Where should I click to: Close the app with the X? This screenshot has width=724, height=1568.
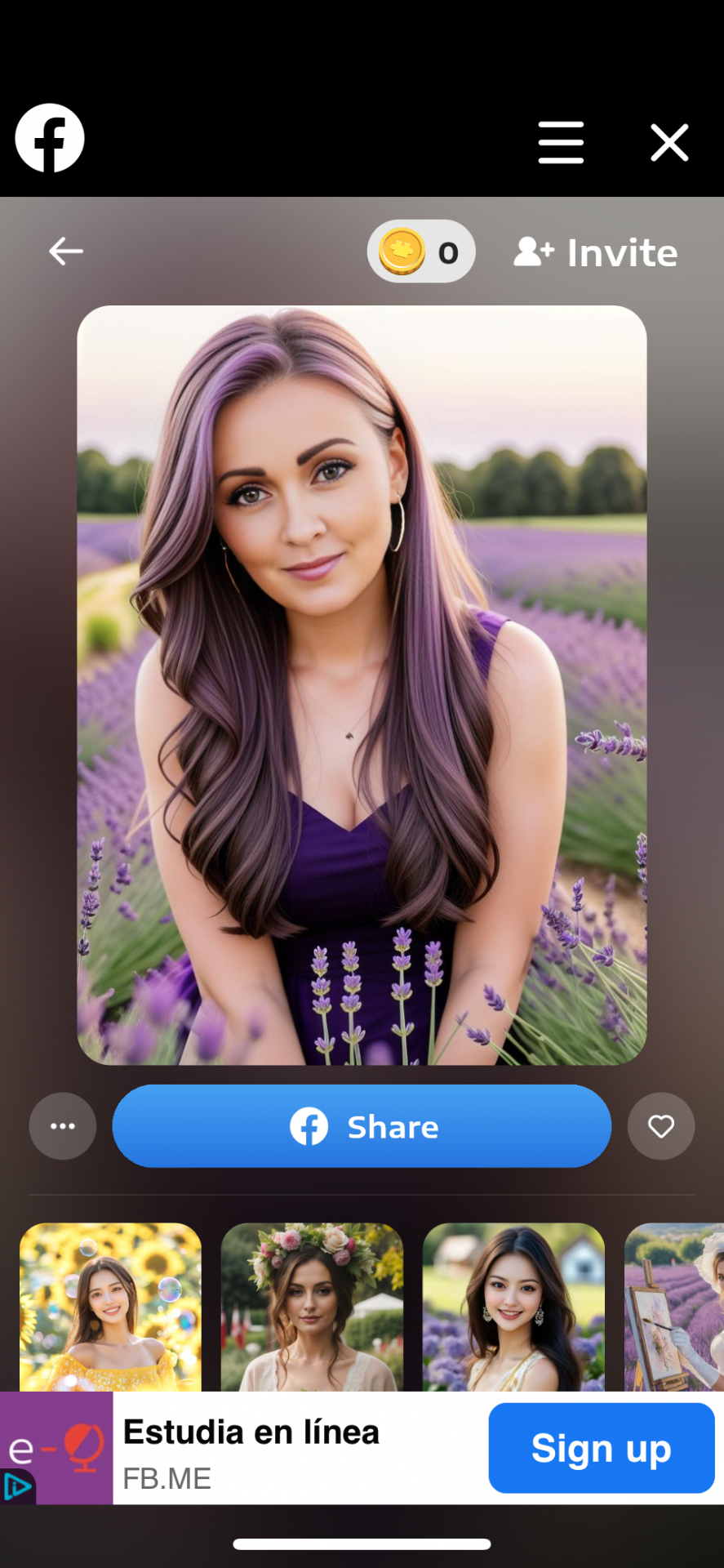point(669,143)
